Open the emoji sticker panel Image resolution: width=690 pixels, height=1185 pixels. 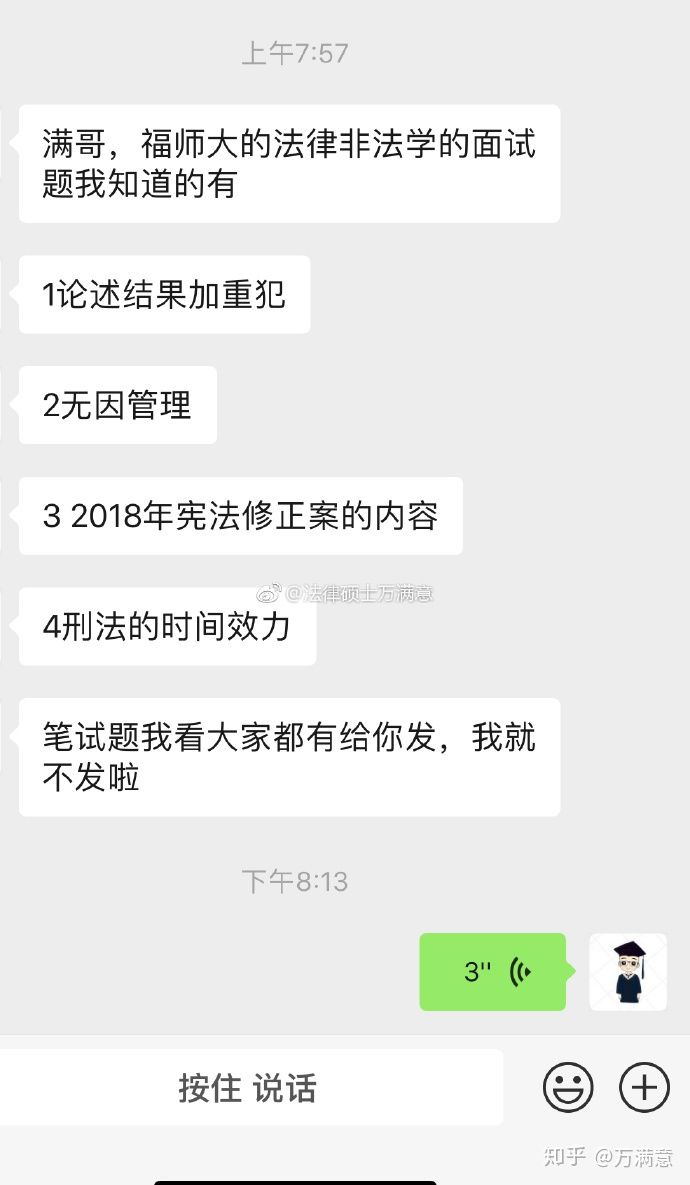pyautogui.click(x=568, y=1088)
